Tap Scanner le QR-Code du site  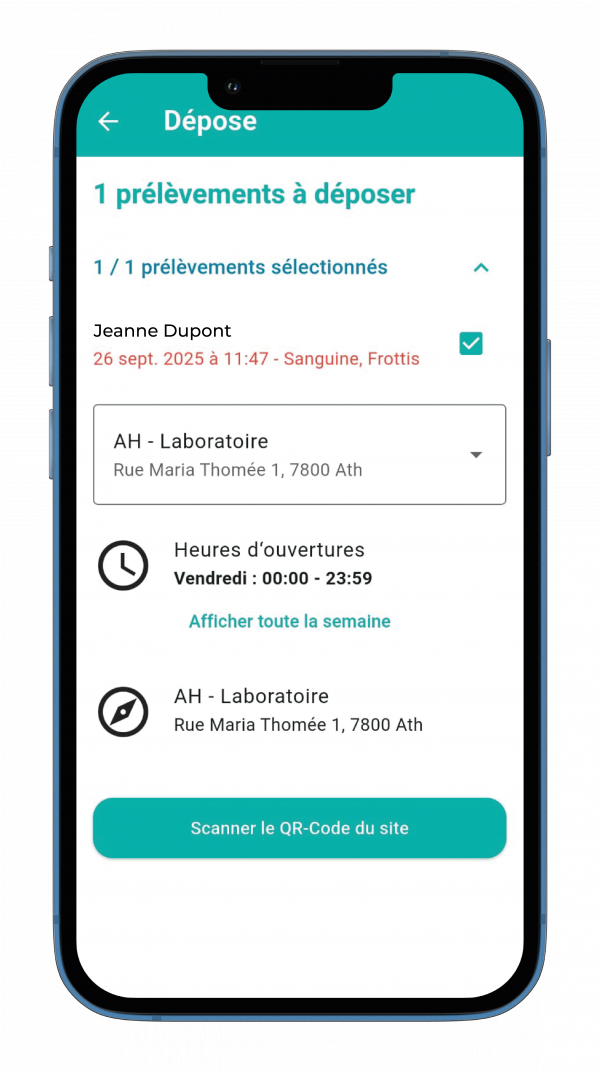(300, 828)
